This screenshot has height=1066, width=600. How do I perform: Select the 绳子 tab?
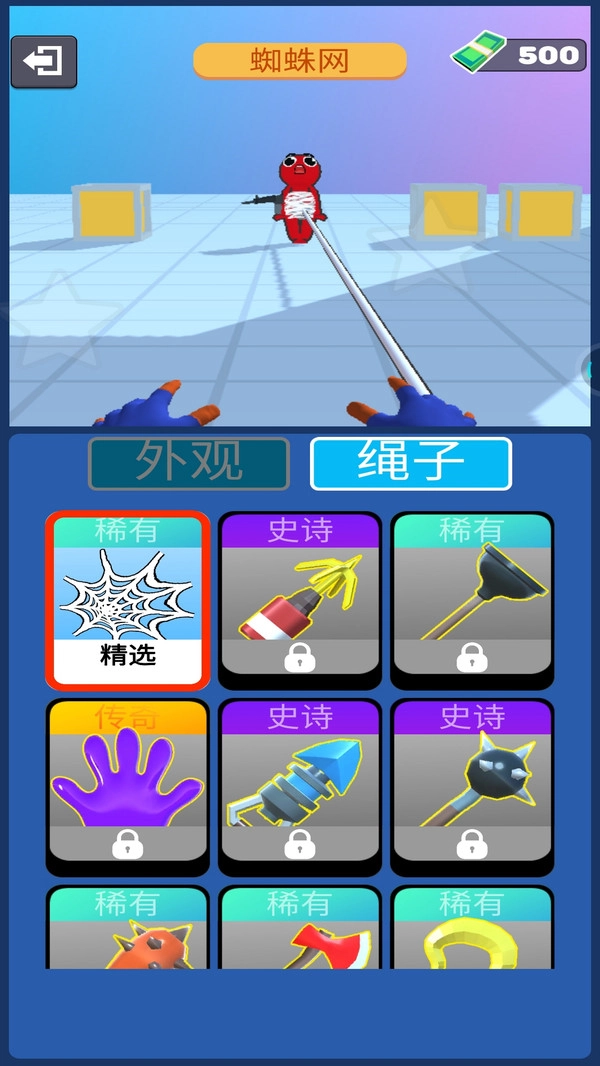pos(410,463)
